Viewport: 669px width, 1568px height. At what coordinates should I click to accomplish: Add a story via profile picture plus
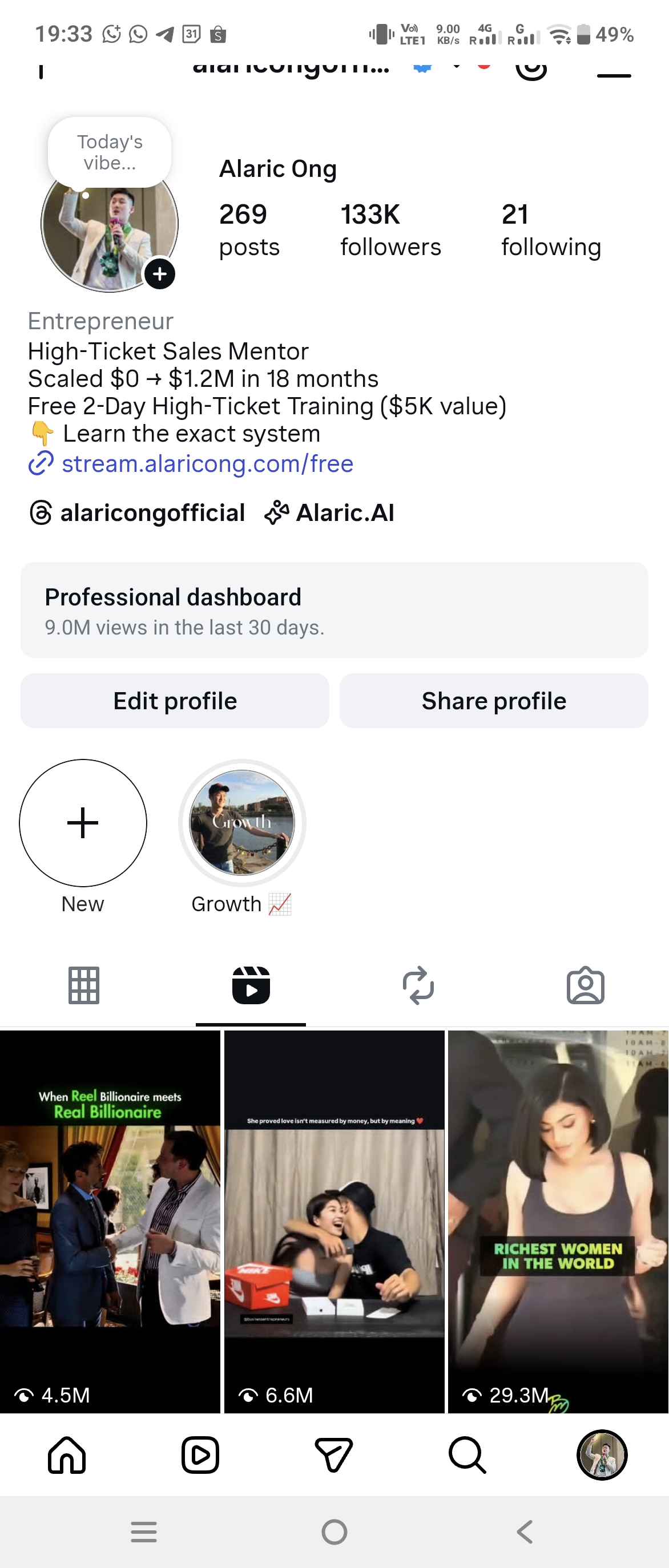click(159, 274)
